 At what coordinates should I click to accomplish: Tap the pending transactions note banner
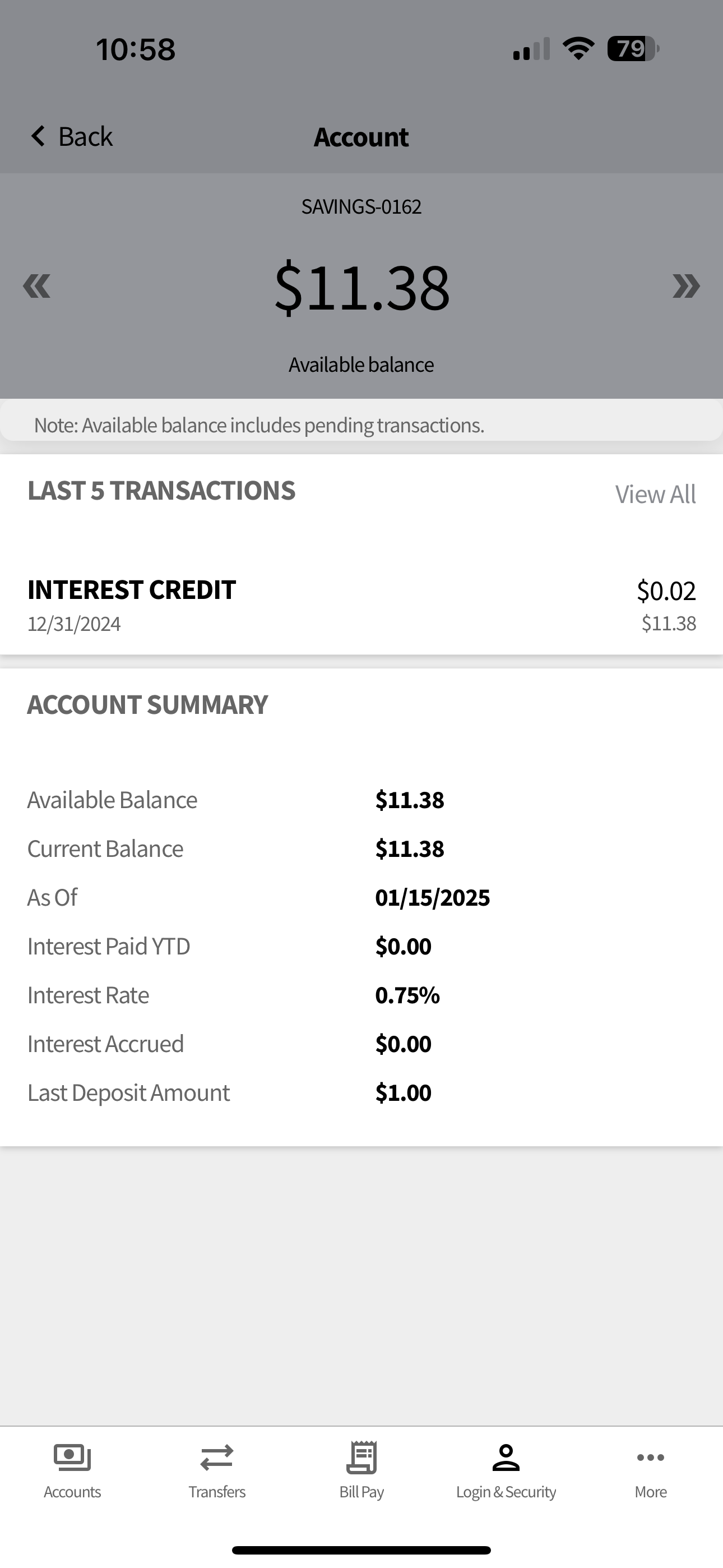click(361, 425)
